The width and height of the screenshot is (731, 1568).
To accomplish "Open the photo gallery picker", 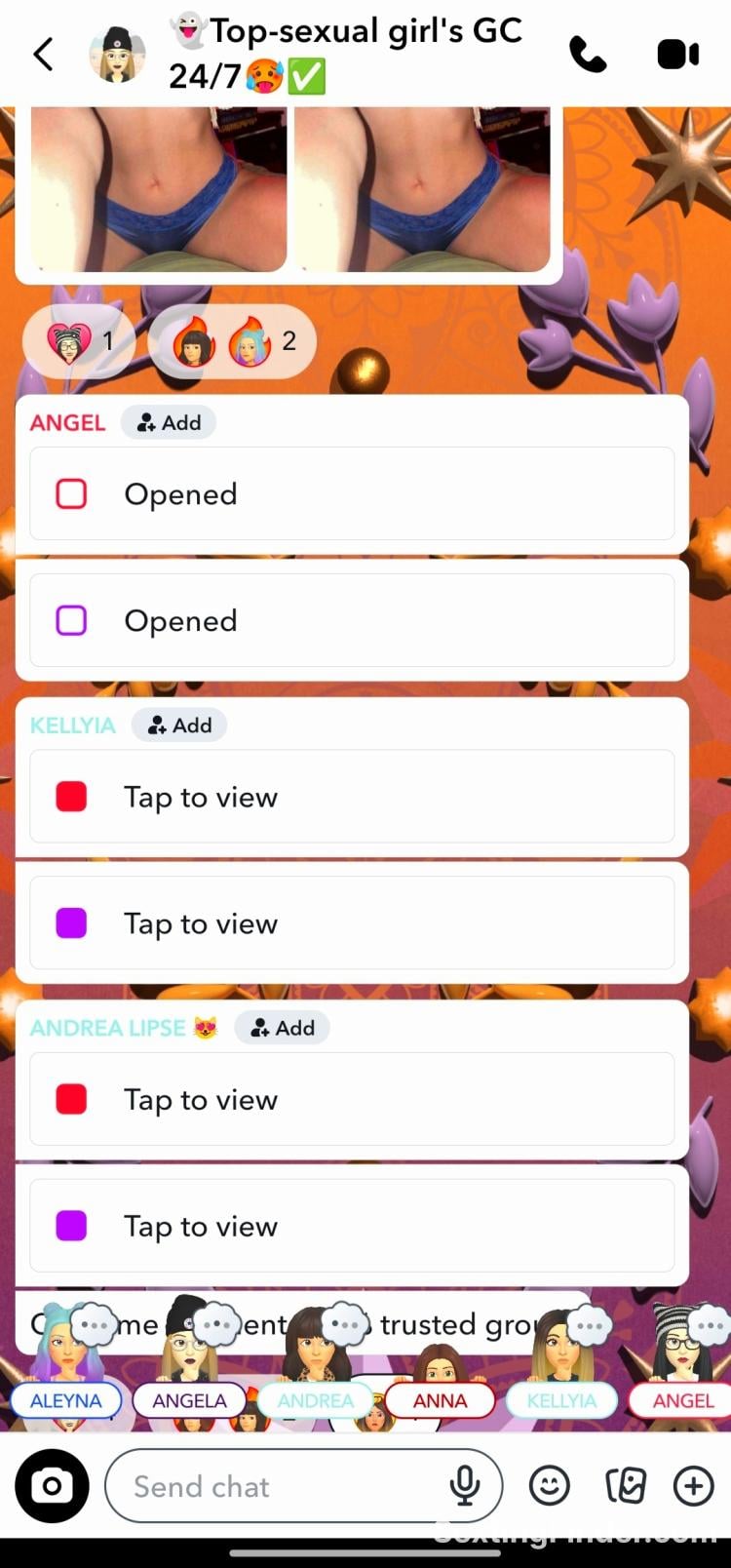I will coord(625,1486).
